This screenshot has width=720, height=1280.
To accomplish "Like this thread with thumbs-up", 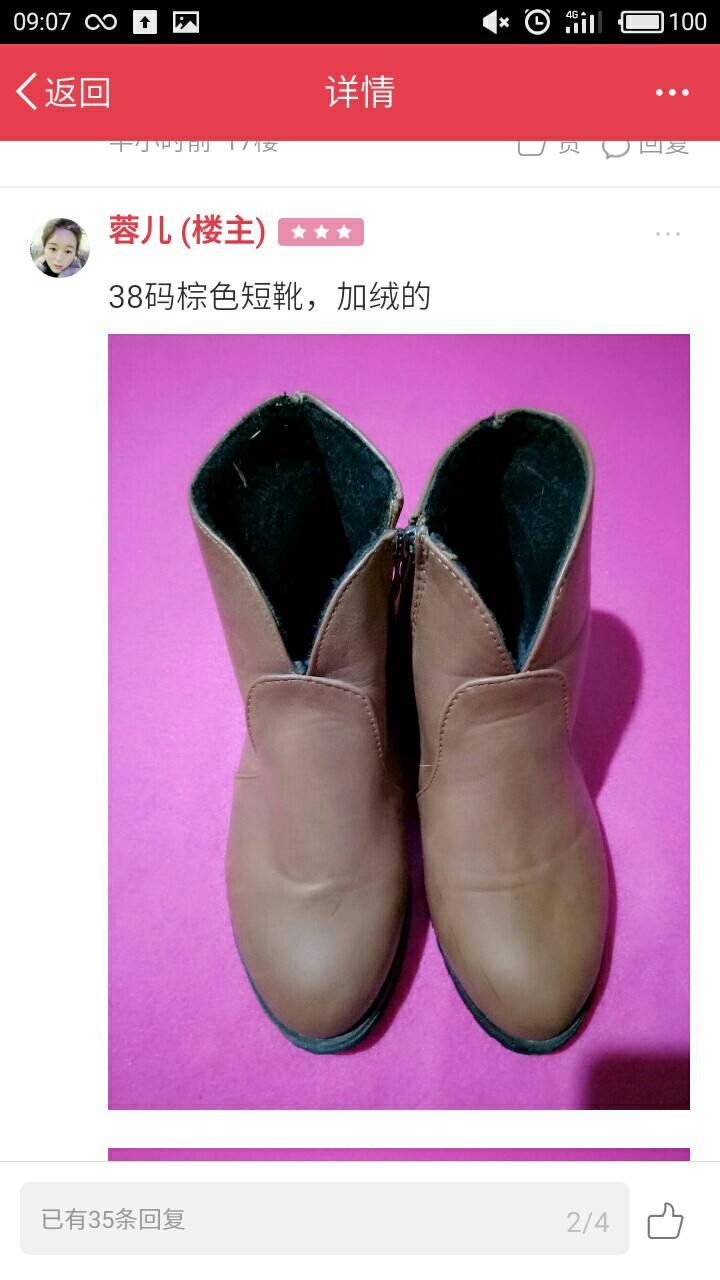I will click(665, 1220).
